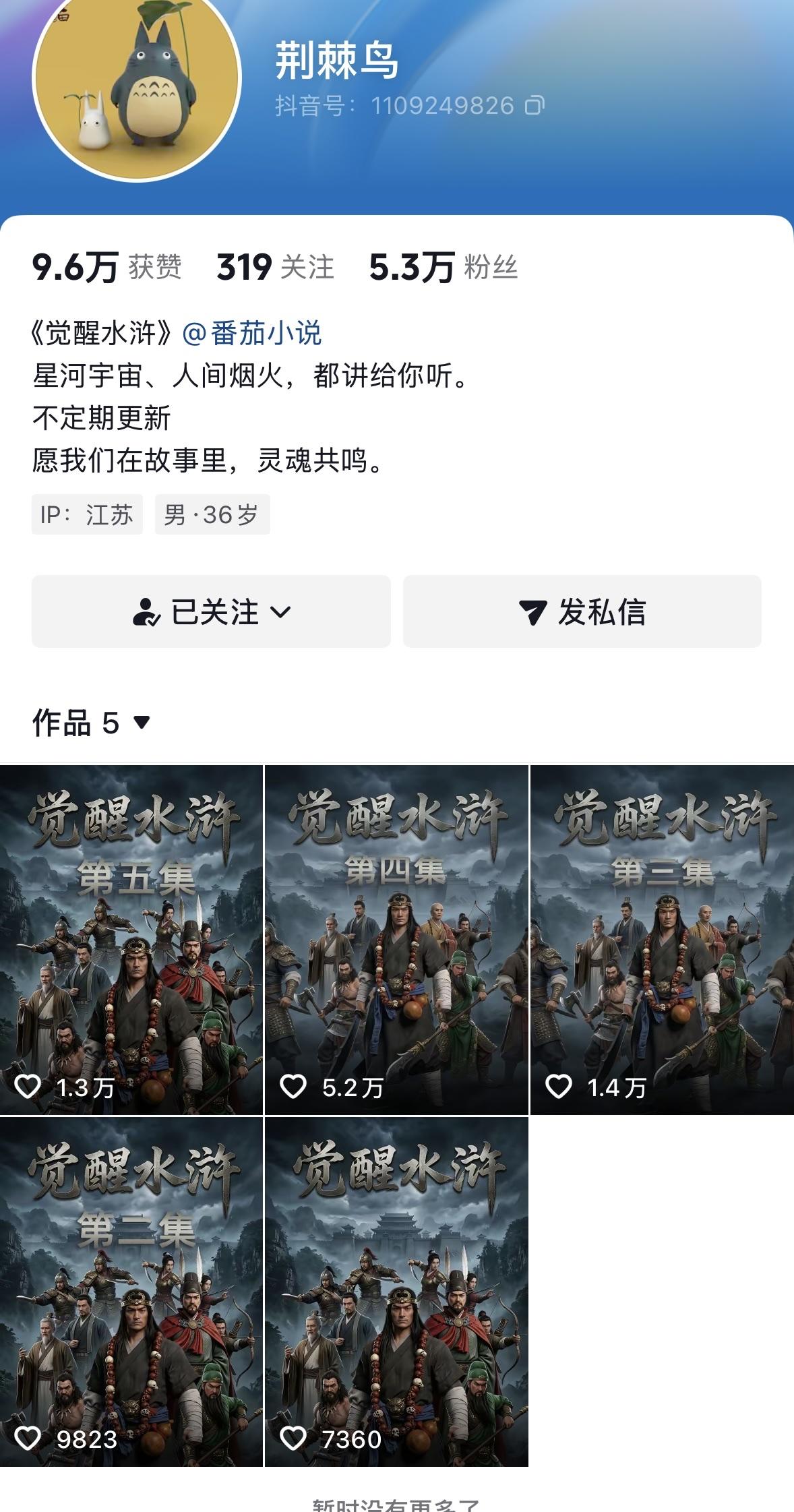Click the IP：江苏 location tag

pos(88,515)
